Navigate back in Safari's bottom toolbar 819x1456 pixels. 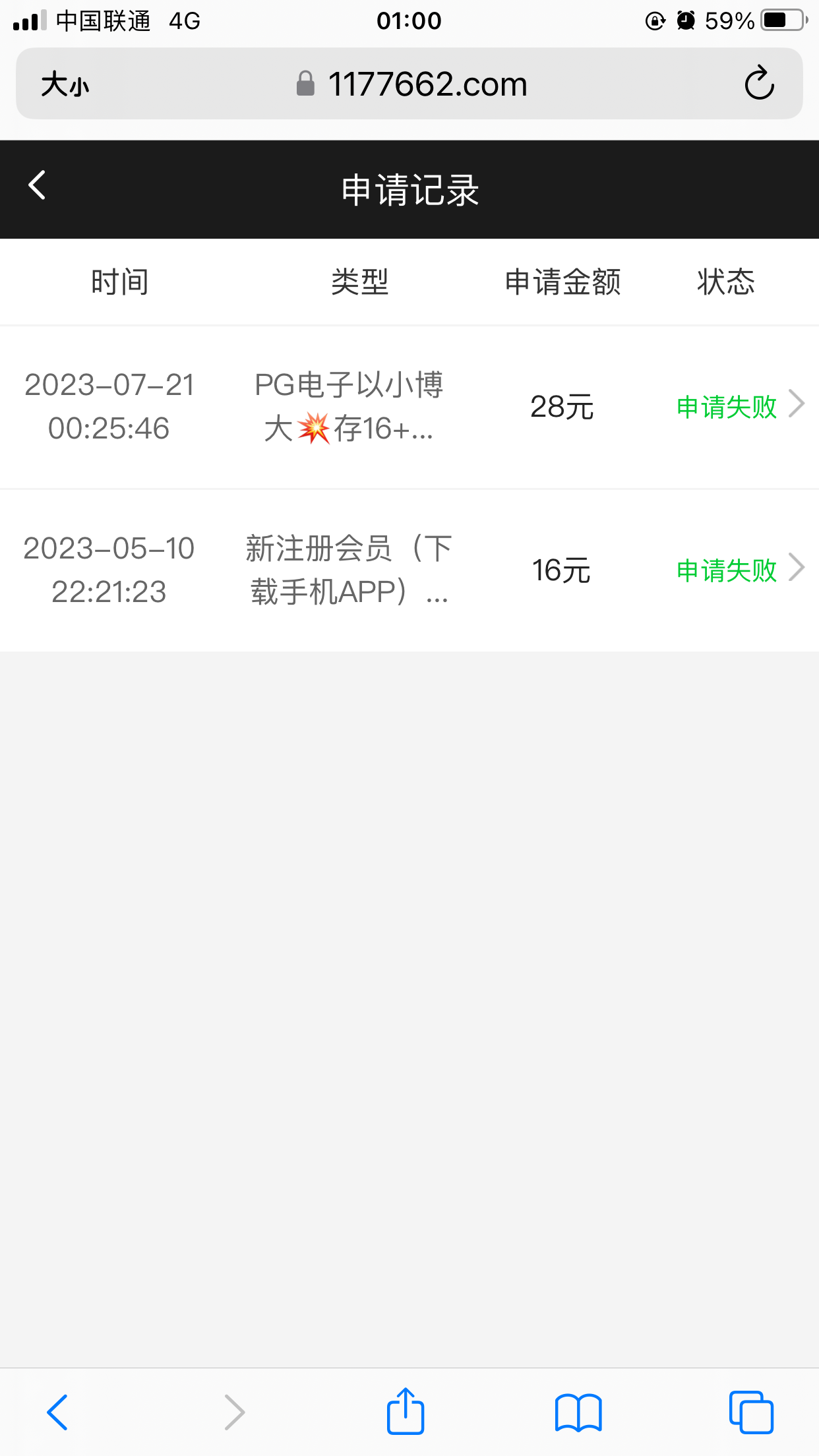pyautogui.click(x=57, y=1412)
